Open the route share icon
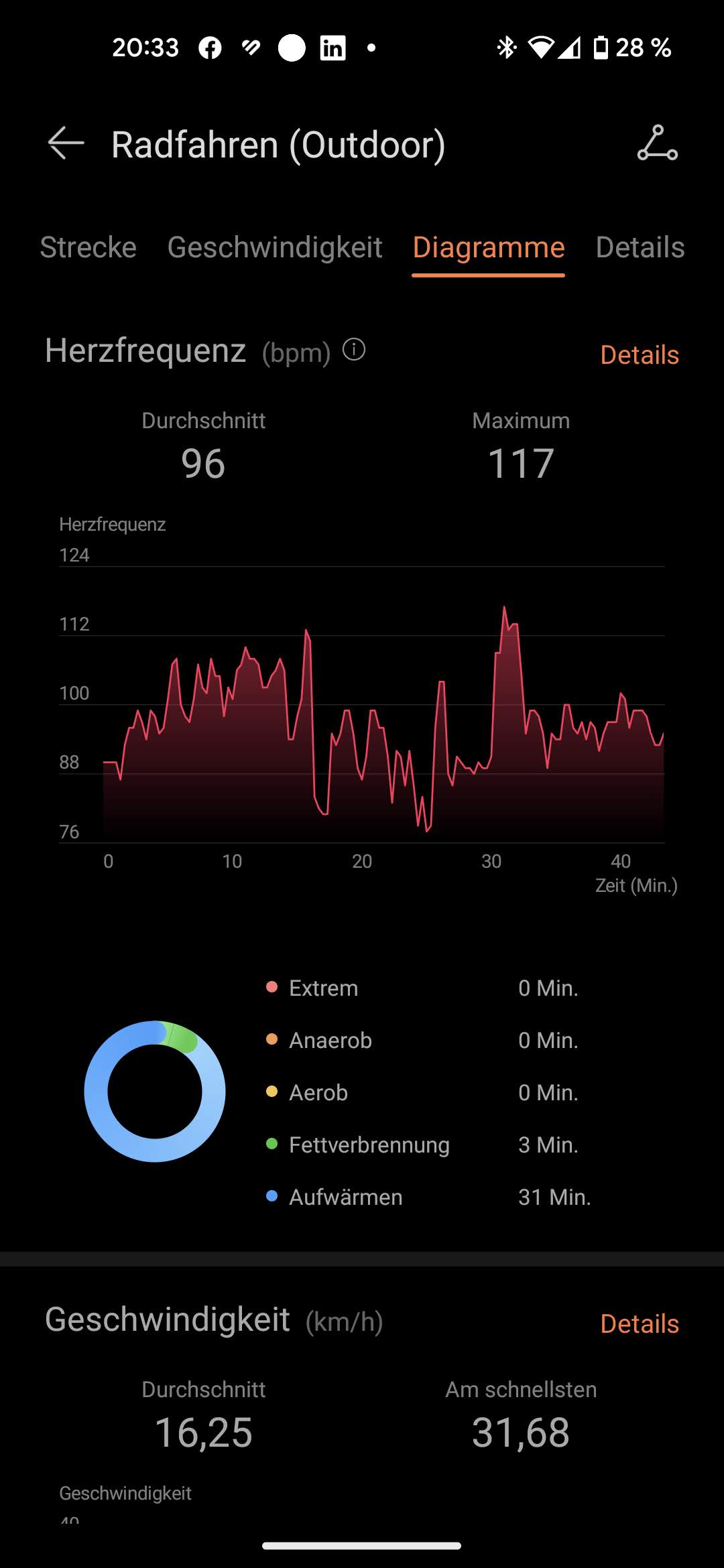 click(x=657, y=143)
